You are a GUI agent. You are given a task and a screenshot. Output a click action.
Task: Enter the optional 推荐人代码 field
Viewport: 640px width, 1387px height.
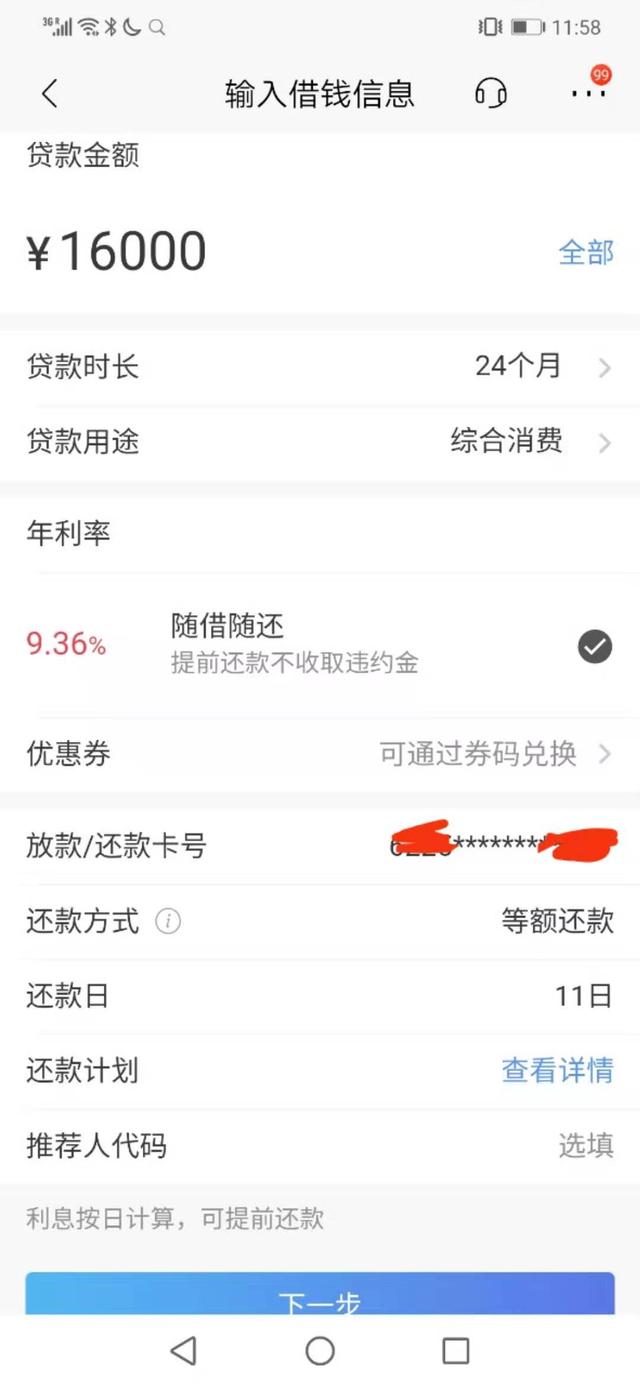tap(584, 1145)
